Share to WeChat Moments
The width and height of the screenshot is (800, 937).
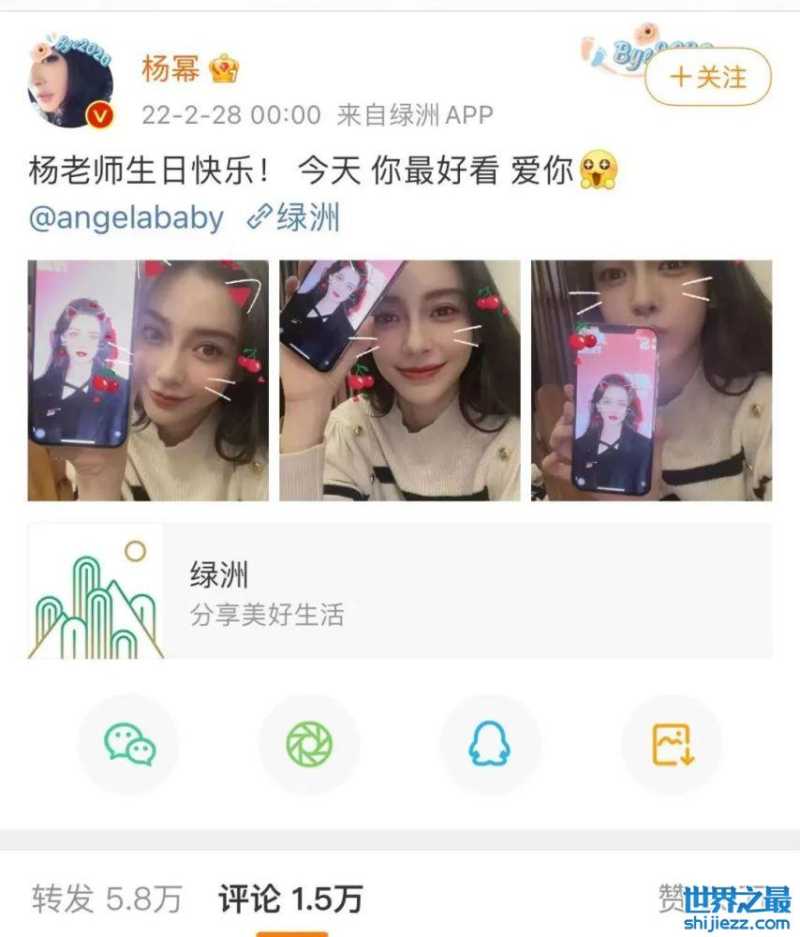coord(309,745)
